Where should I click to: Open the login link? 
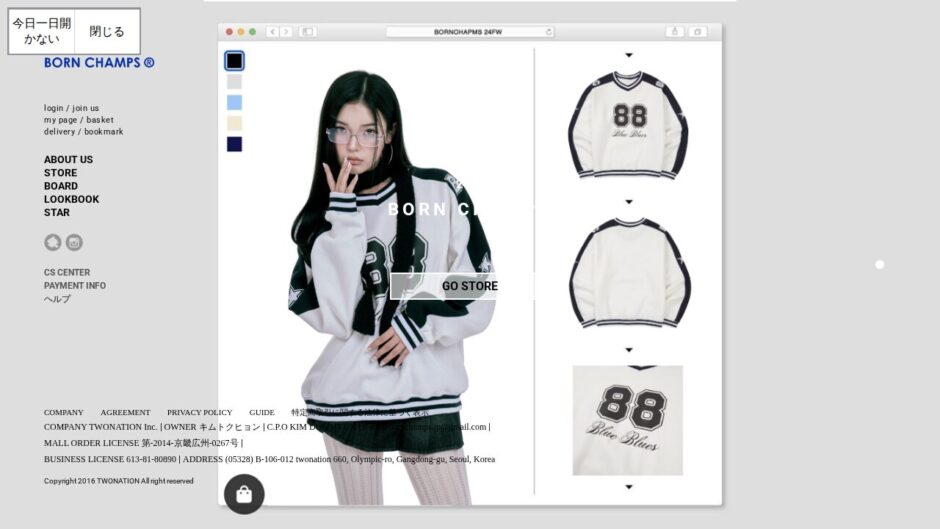(53, 108)
